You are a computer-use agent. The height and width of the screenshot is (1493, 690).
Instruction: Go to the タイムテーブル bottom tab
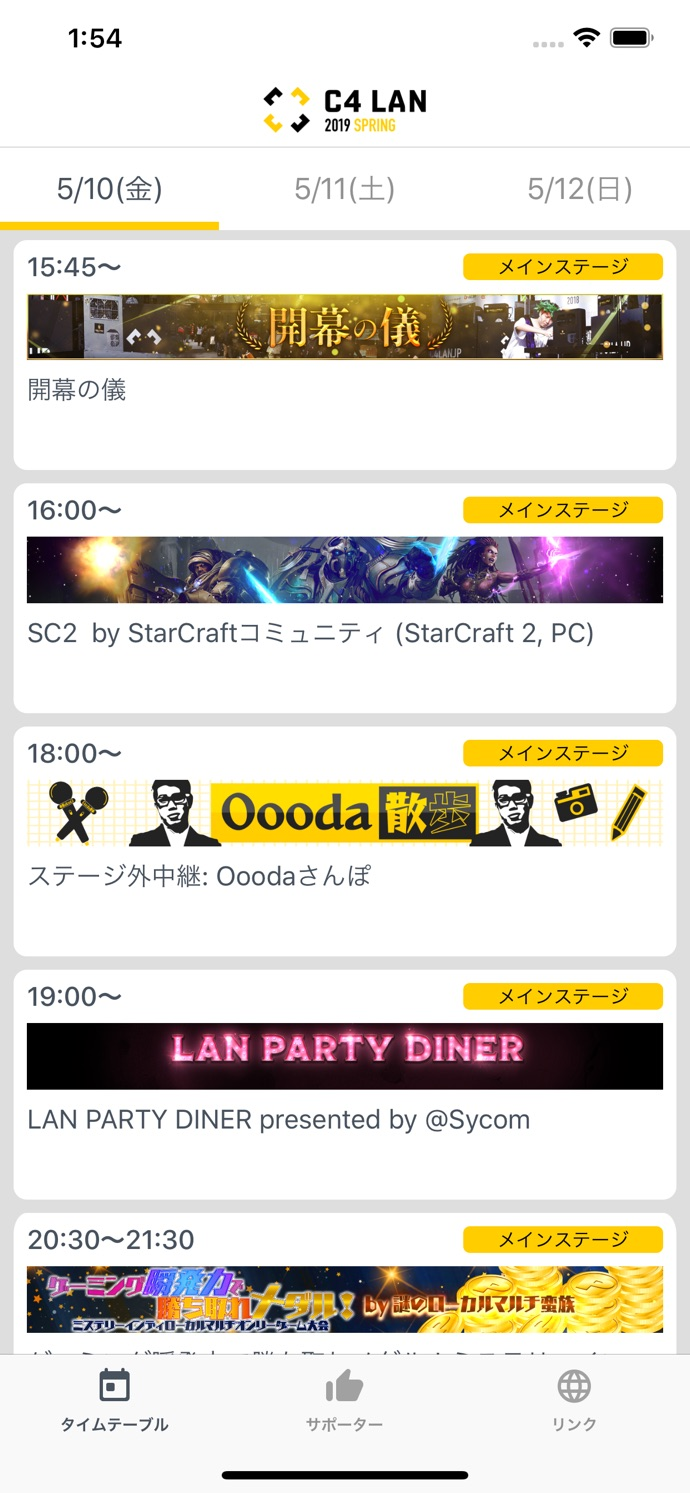(114, 1402)
